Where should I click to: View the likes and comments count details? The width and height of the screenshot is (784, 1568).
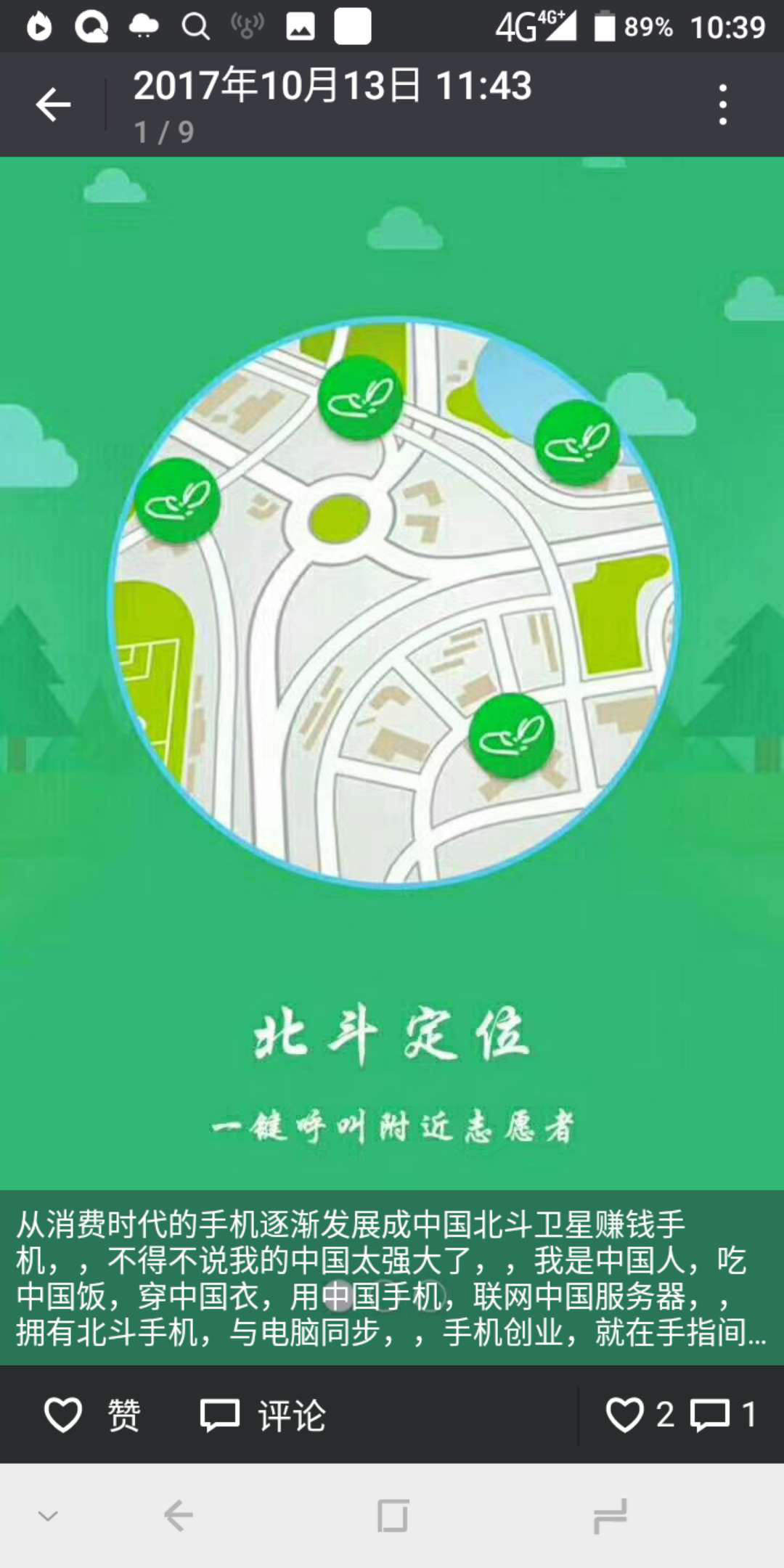(x=681, y=1415)
